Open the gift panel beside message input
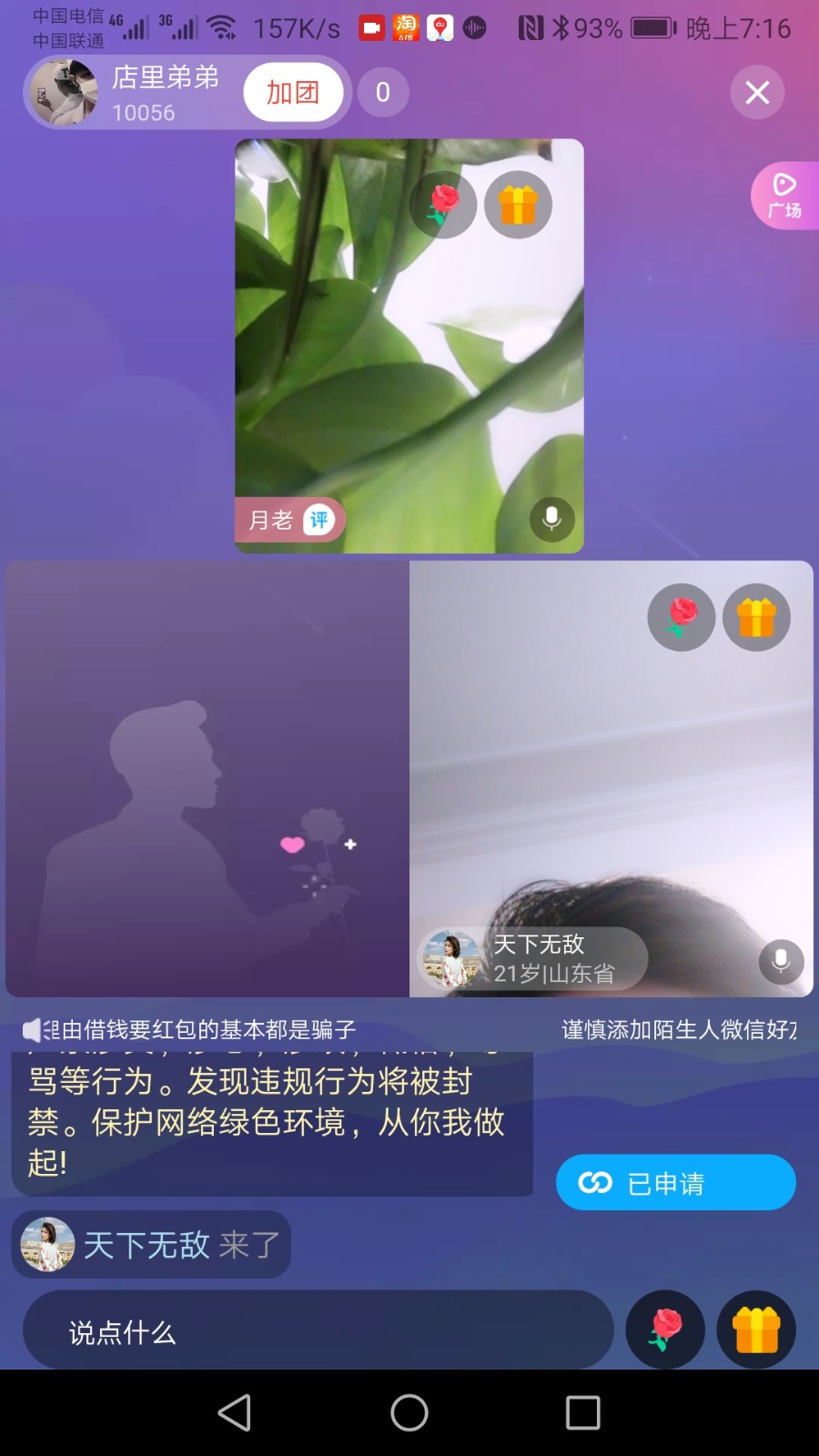The width and height of the screenshot is (819, 1456). point(756,1330)
